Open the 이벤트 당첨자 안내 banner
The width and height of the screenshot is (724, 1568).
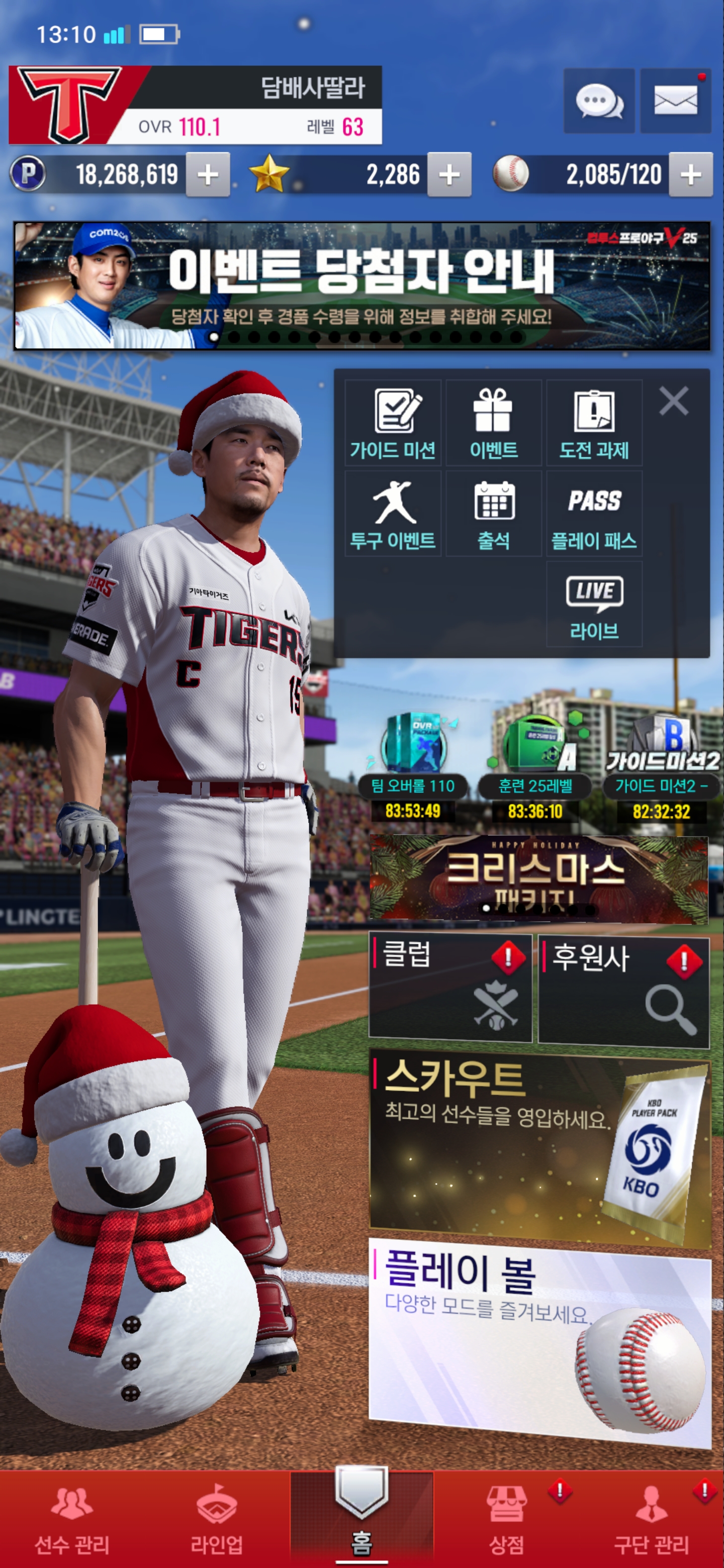pos(361,285)
